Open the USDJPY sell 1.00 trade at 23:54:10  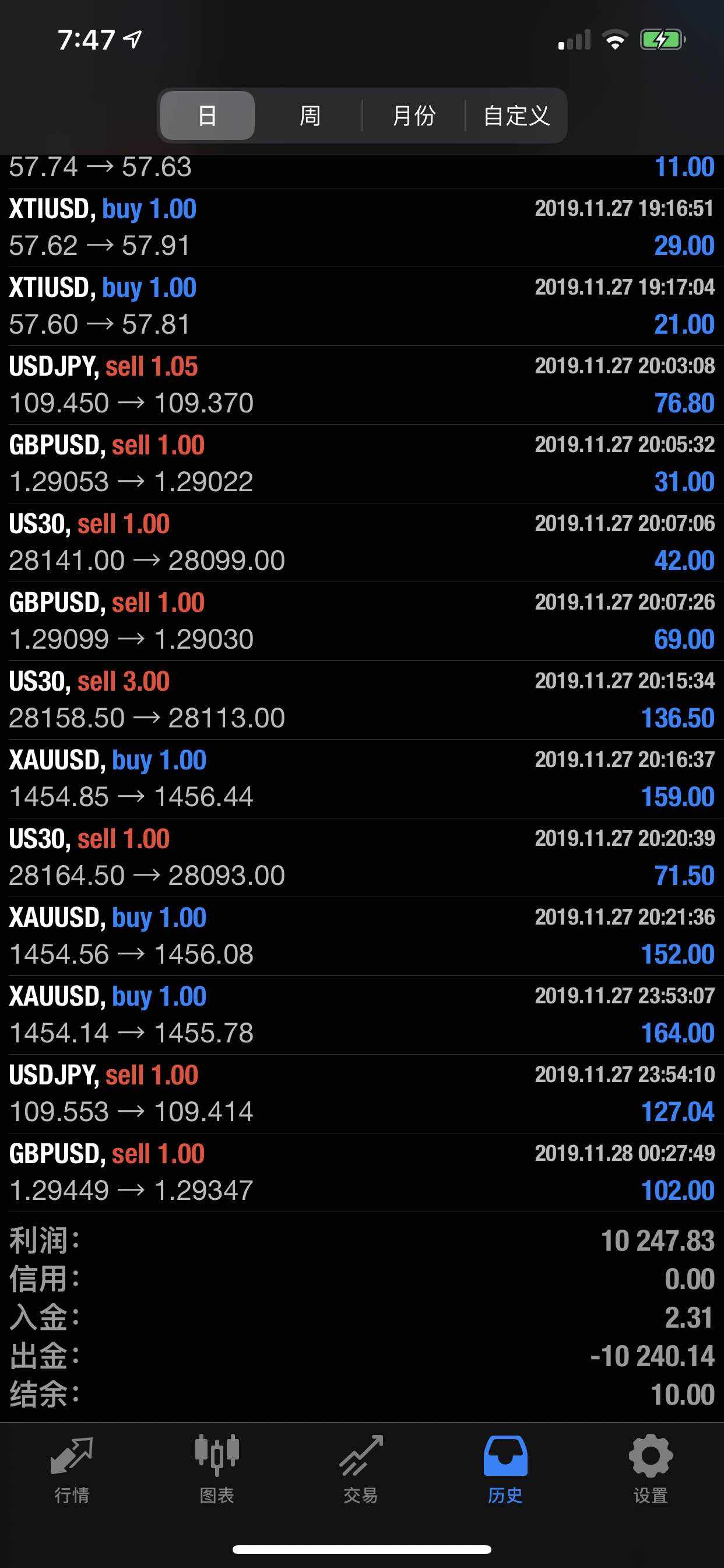pos(362,1094)
